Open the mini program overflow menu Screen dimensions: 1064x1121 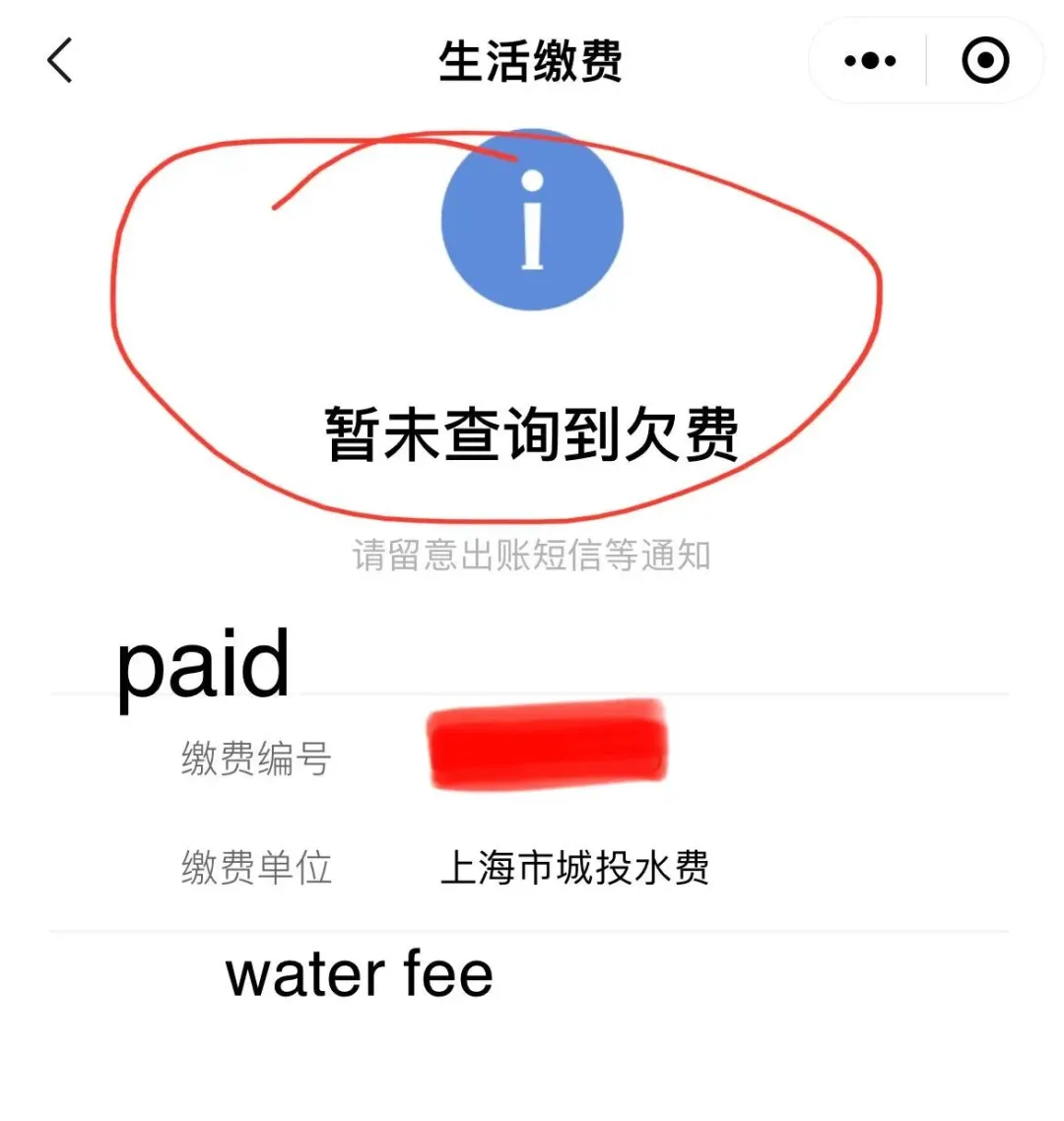click(870, 61)
